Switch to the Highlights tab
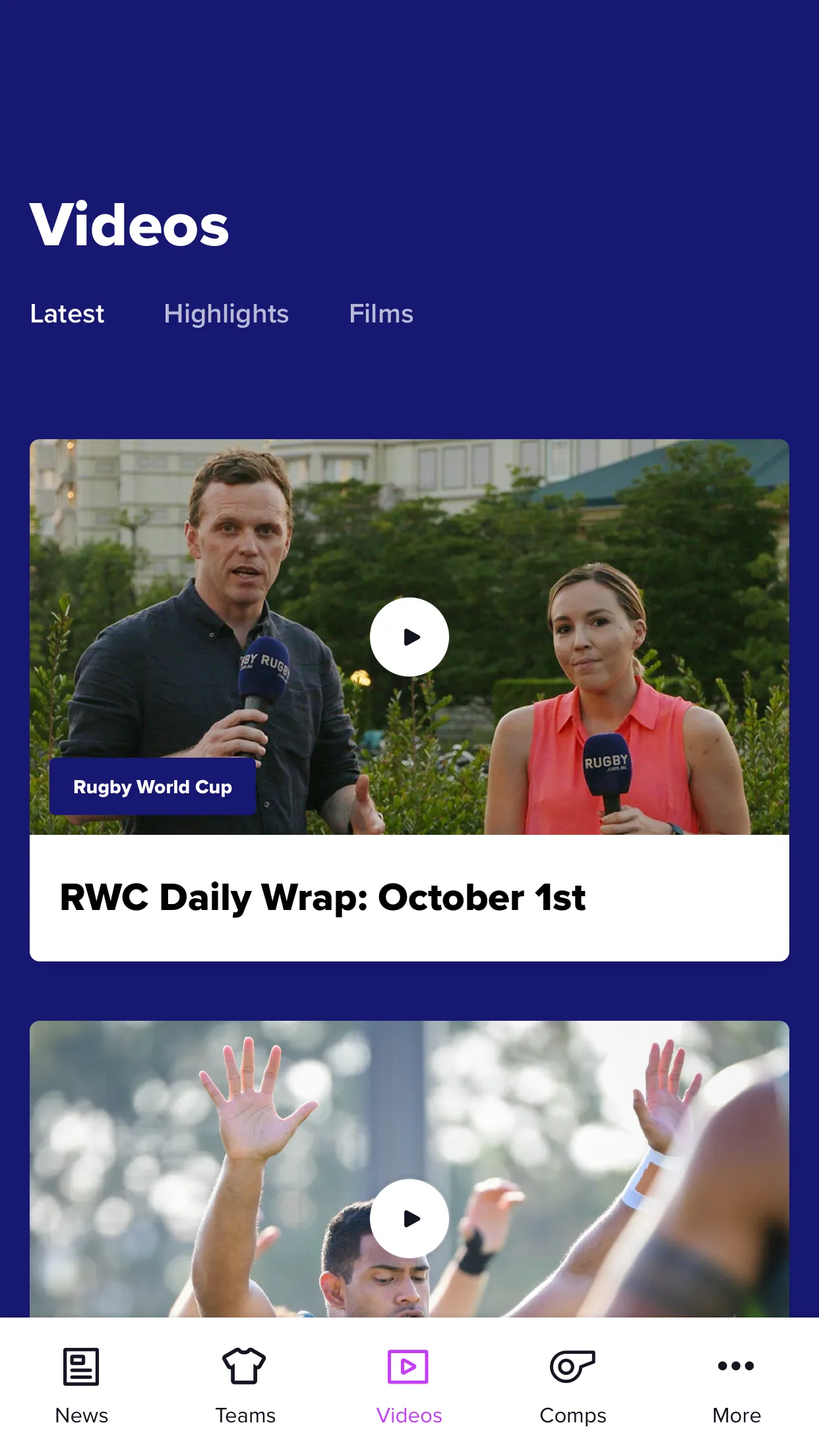Screen dimensions: 819x1456 pos(226,314)
